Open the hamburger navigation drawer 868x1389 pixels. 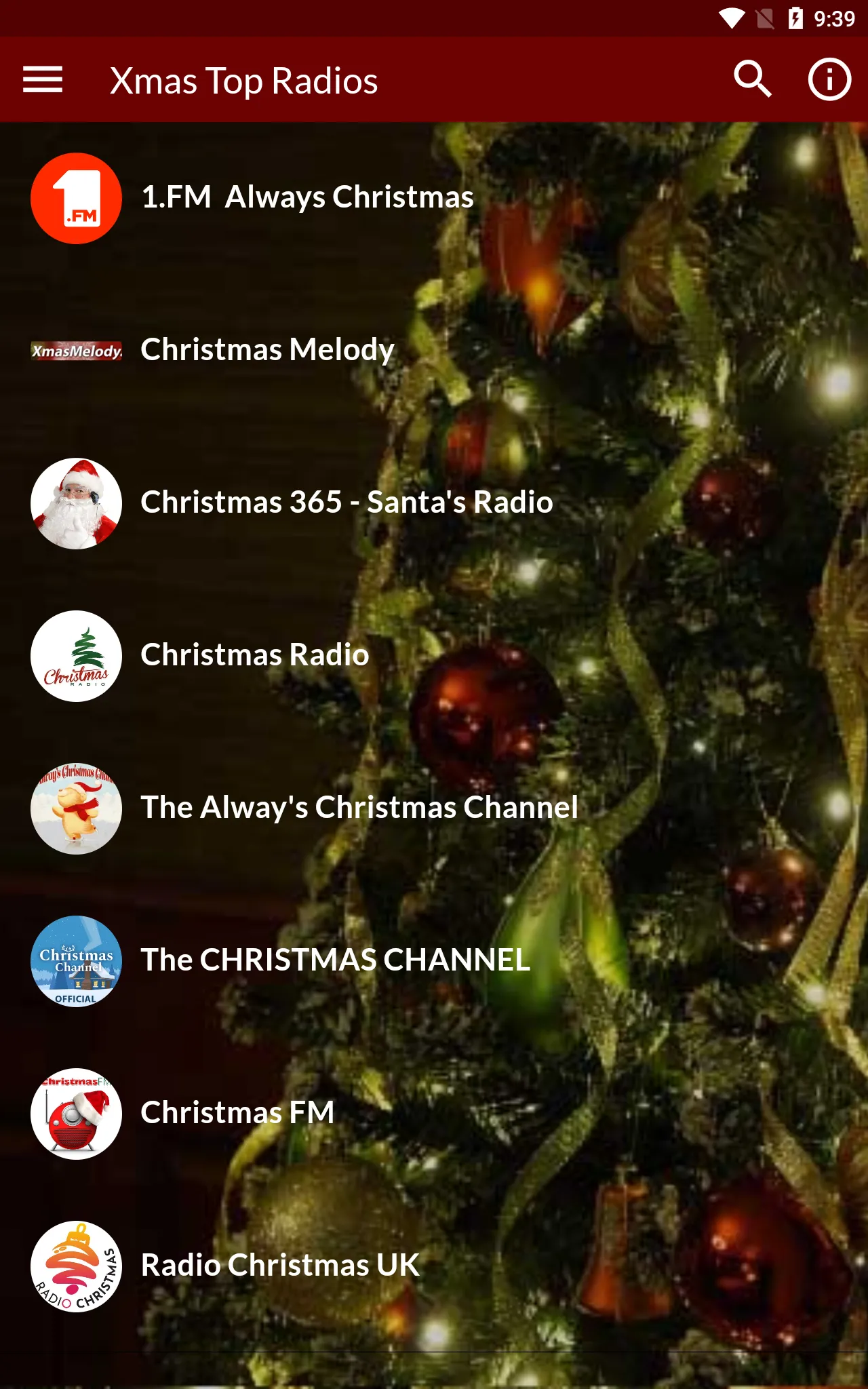point(43,80)
